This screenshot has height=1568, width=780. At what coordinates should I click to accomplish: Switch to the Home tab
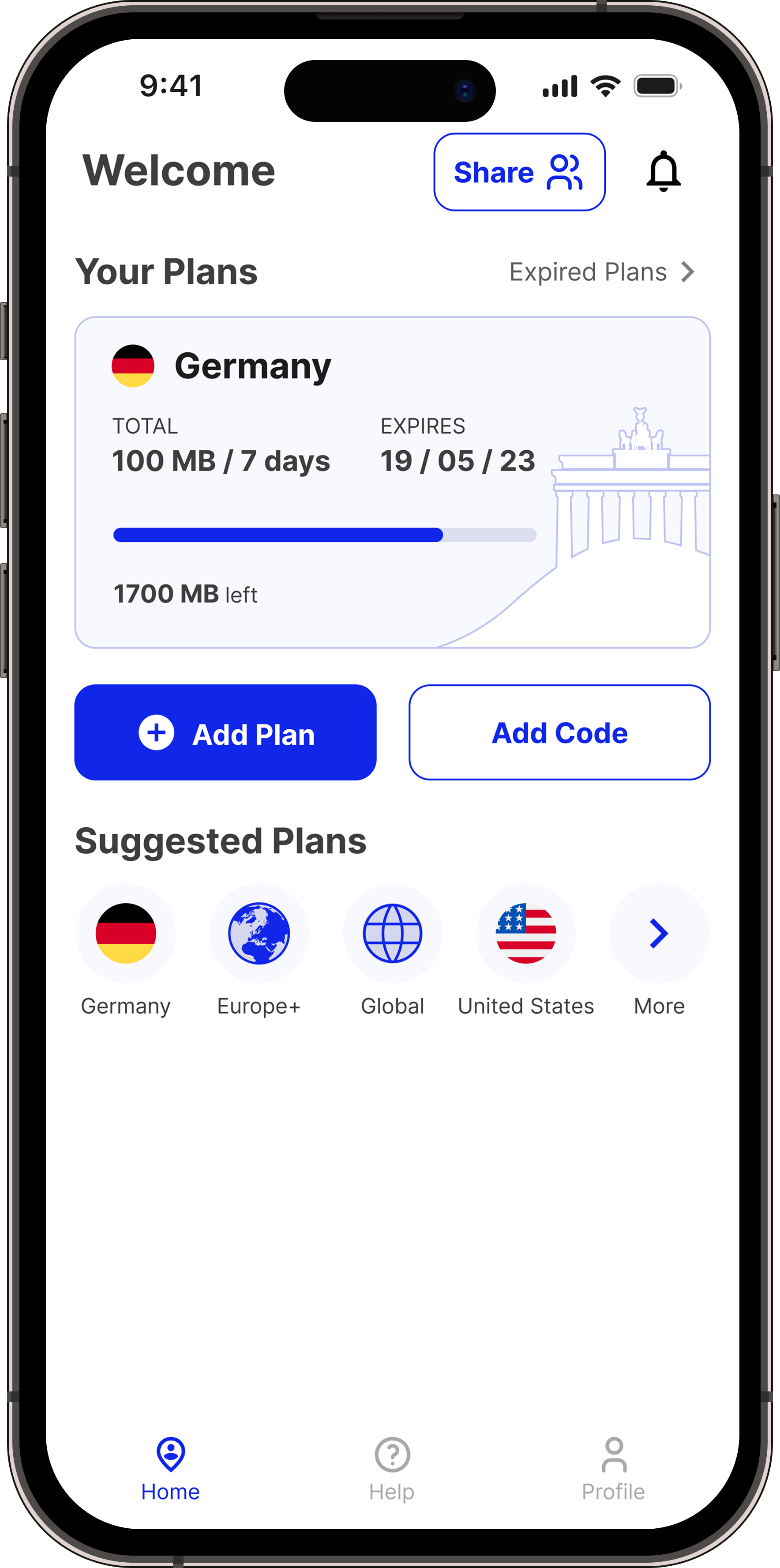pos(170,1468)
